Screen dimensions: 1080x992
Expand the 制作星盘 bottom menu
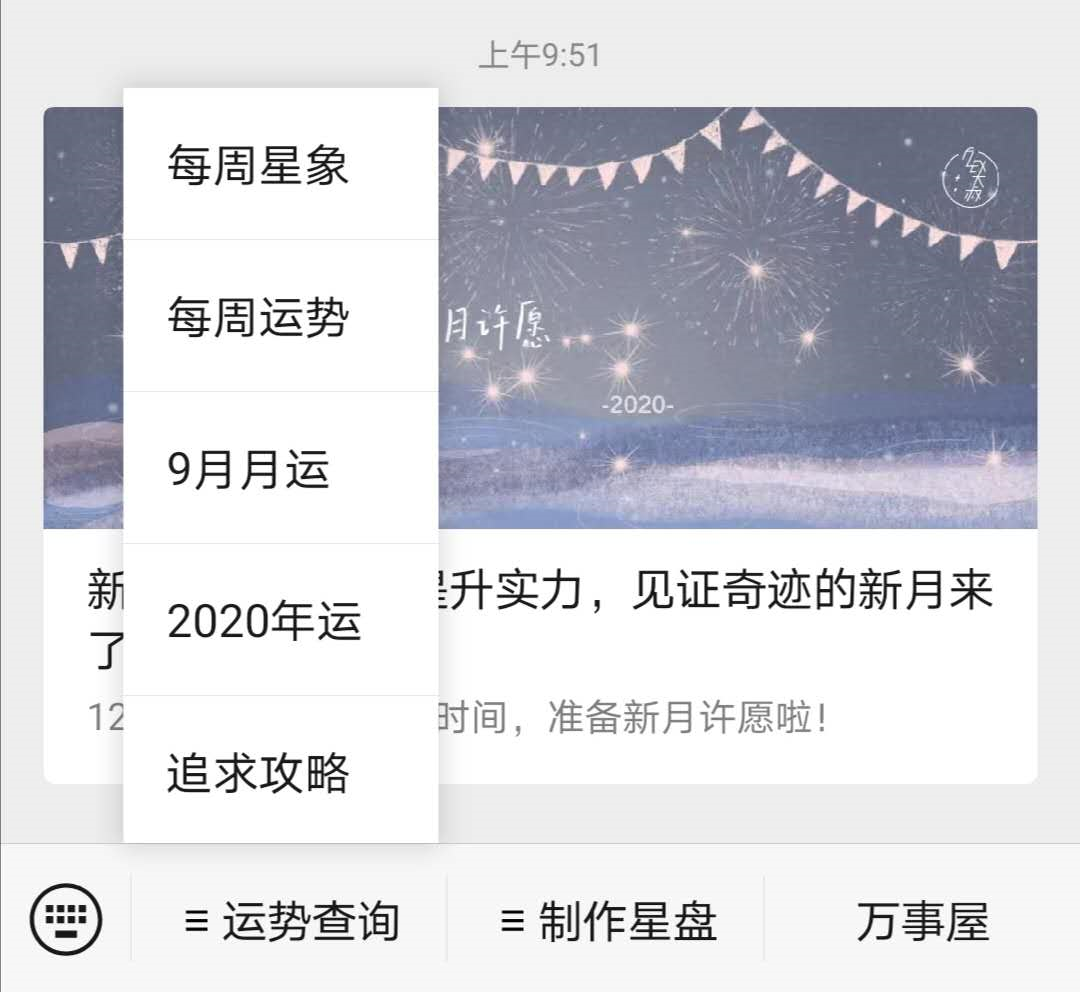coord(607,921)
